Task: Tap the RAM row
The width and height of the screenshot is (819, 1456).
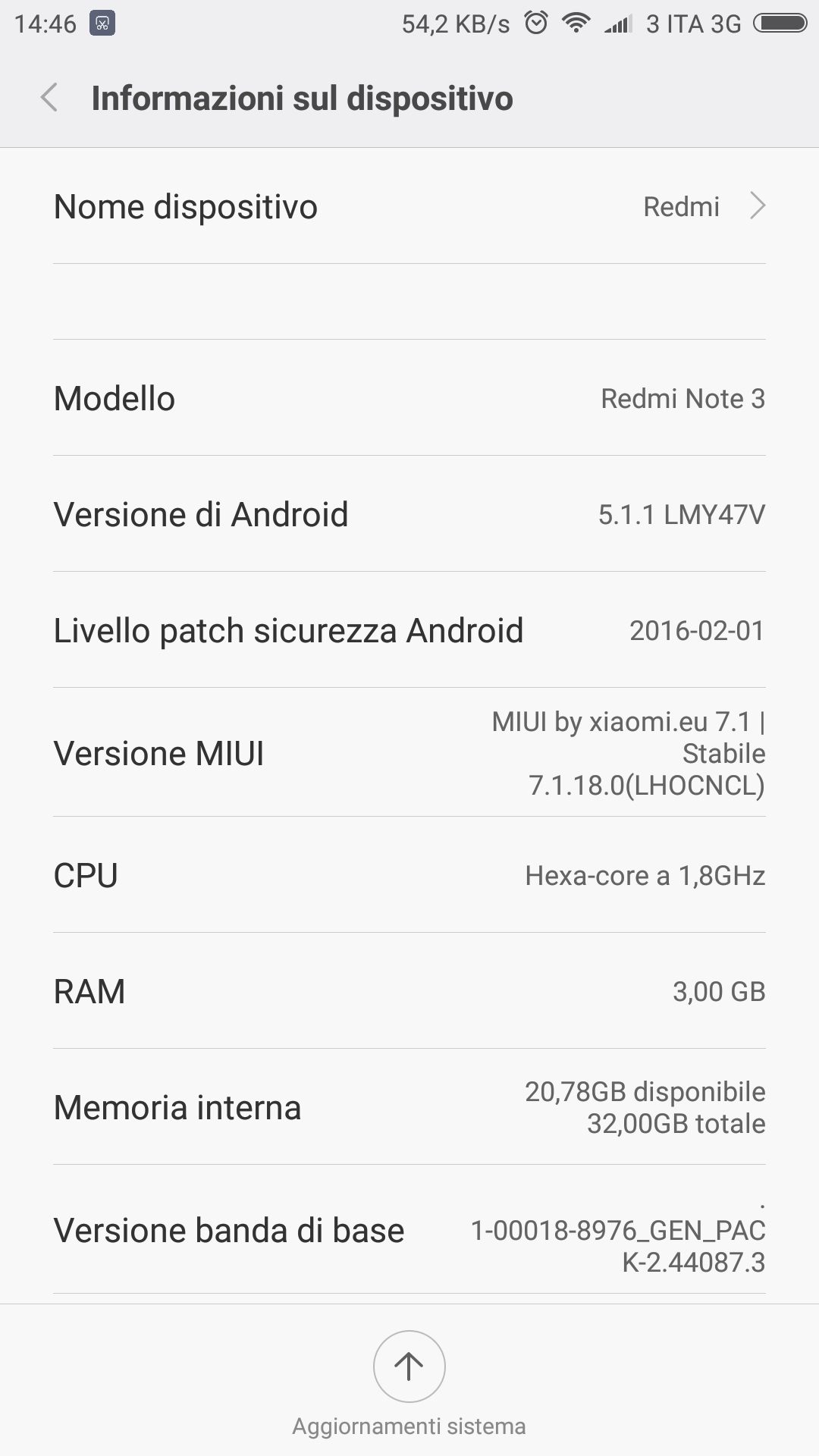Action: point(409,991)
